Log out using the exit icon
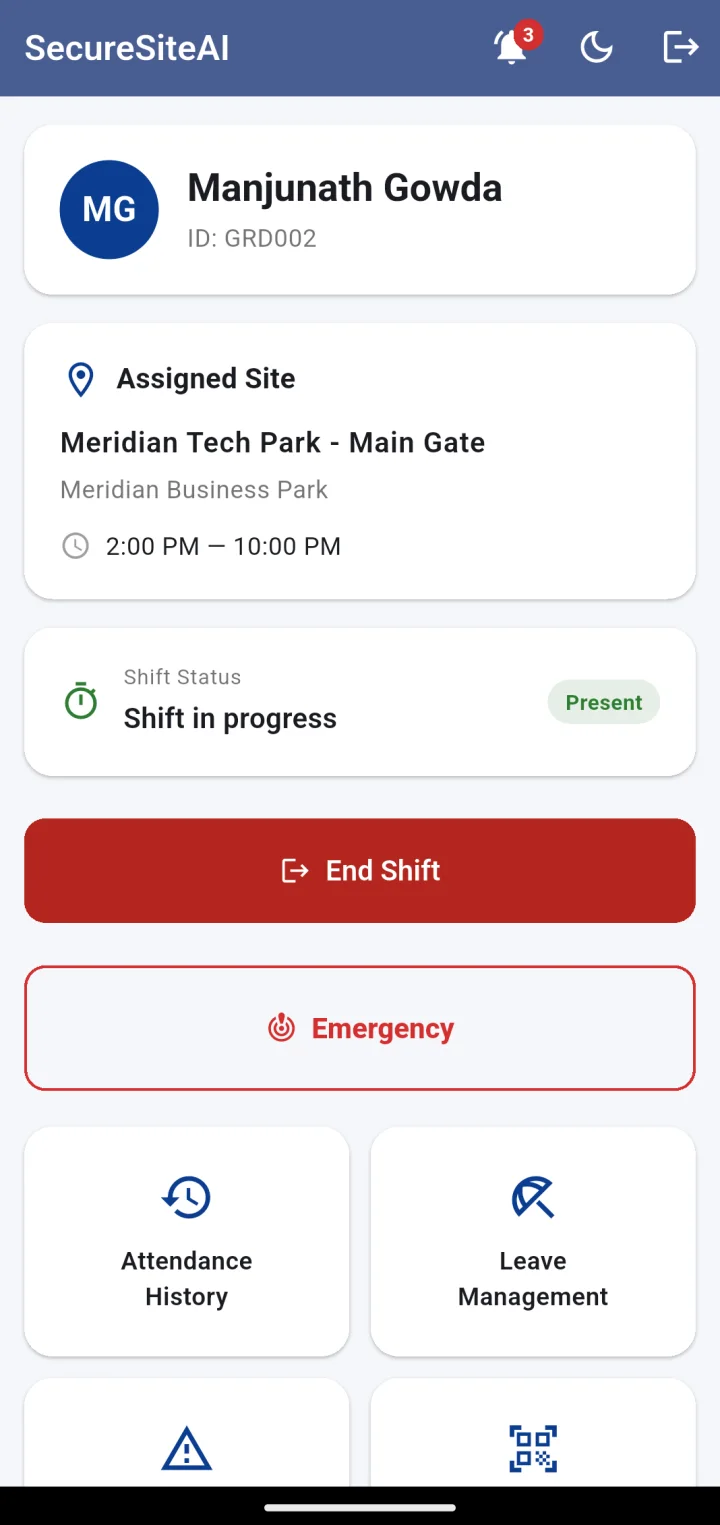 click(x=680, y=47)
